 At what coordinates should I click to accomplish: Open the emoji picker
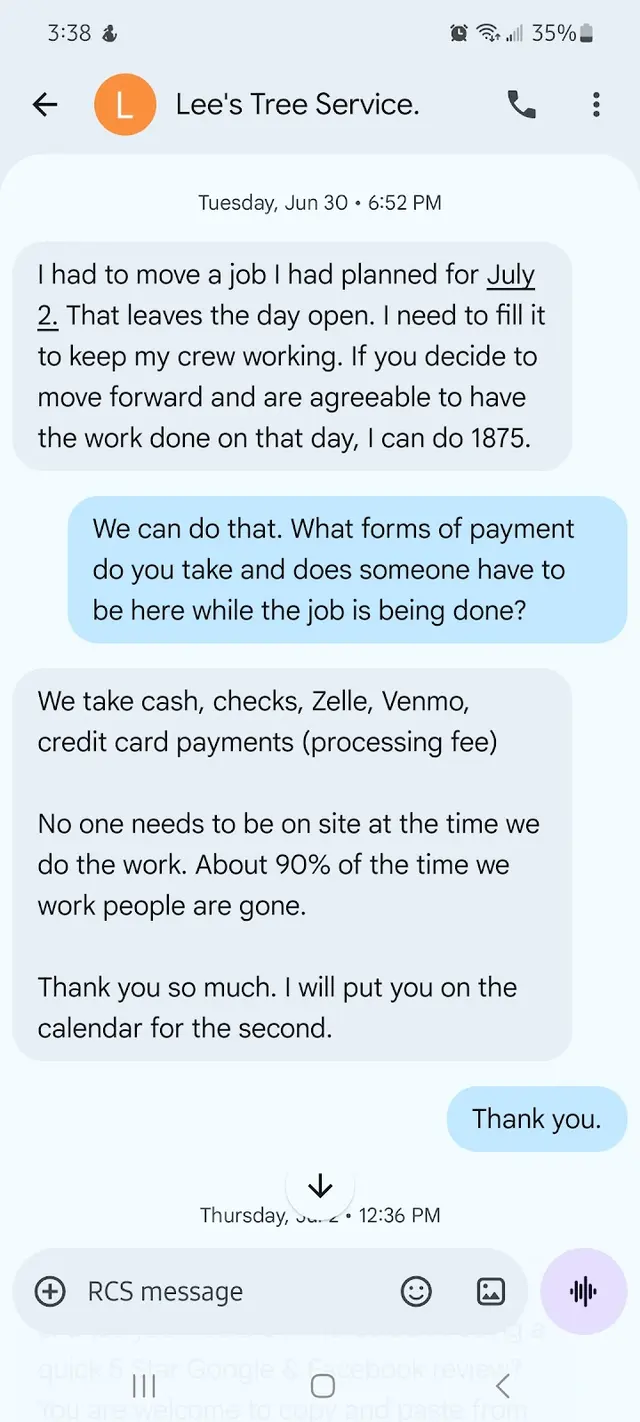416,1291
